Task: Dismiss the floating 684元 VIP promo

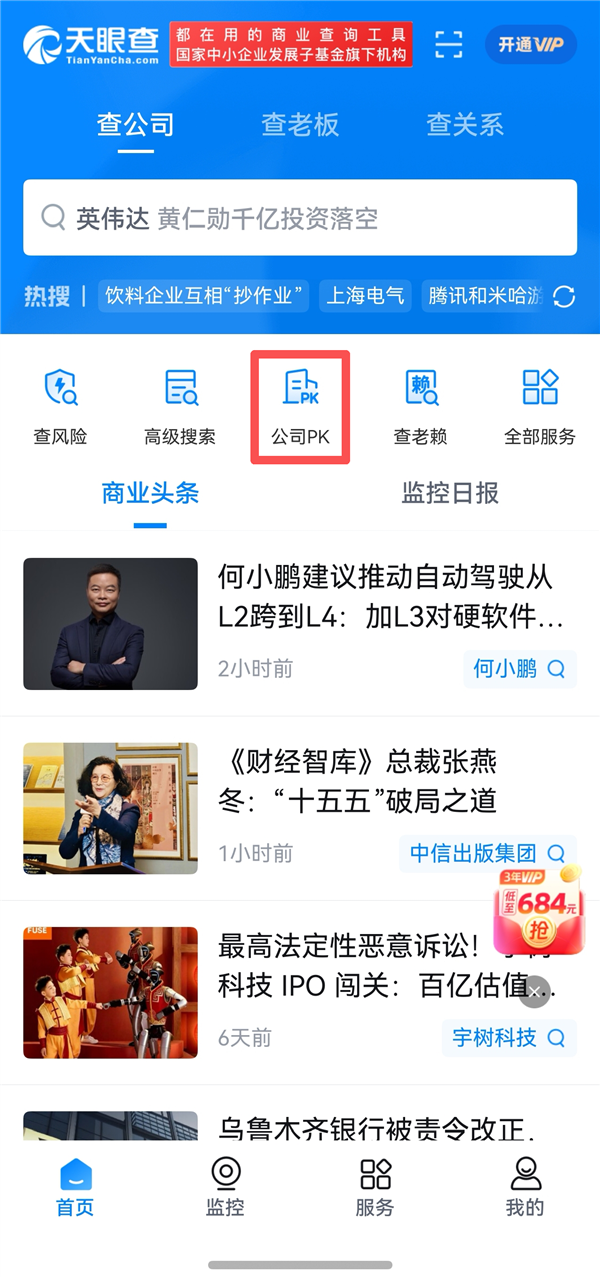Action: pos(535,991)
